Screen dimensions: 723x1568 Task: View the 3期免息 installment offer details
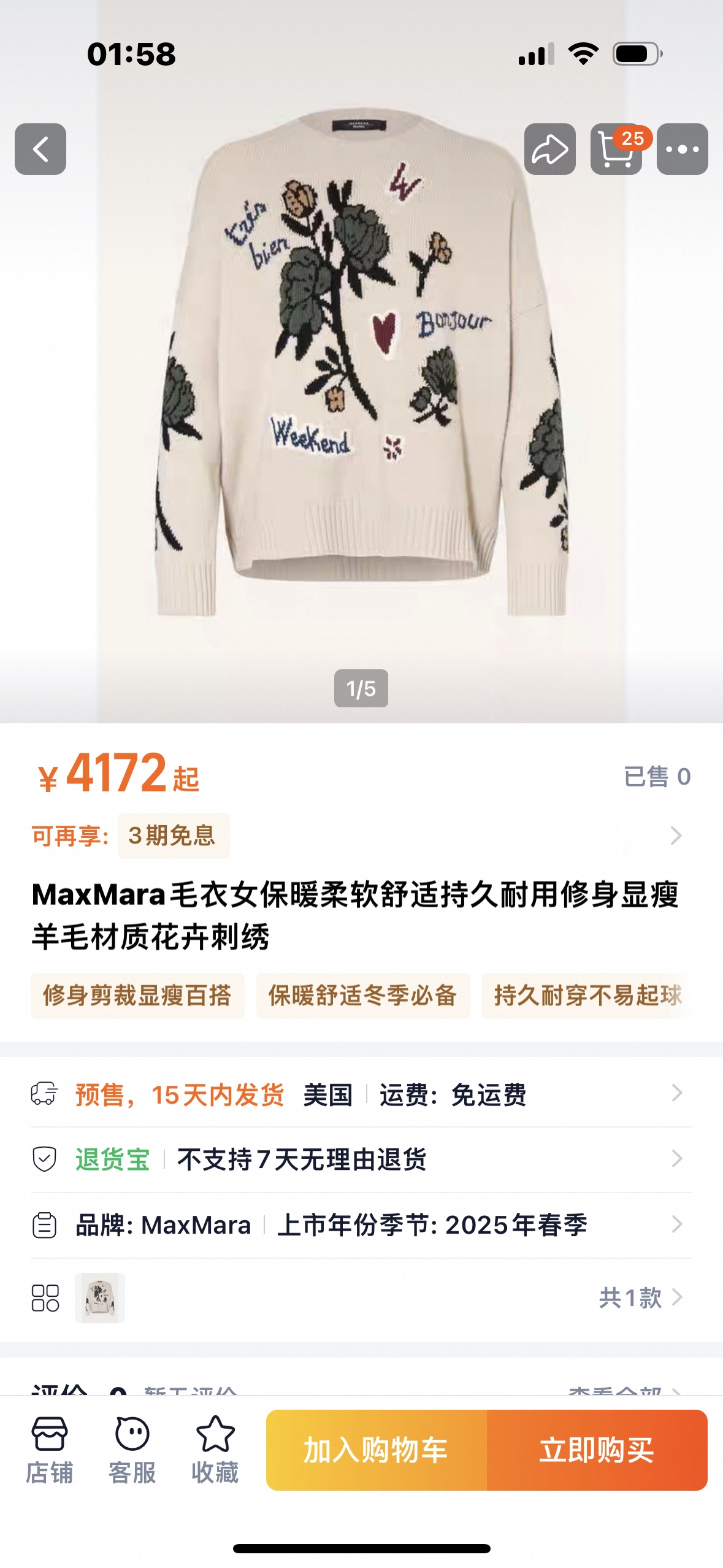click(x=173, y=836)
